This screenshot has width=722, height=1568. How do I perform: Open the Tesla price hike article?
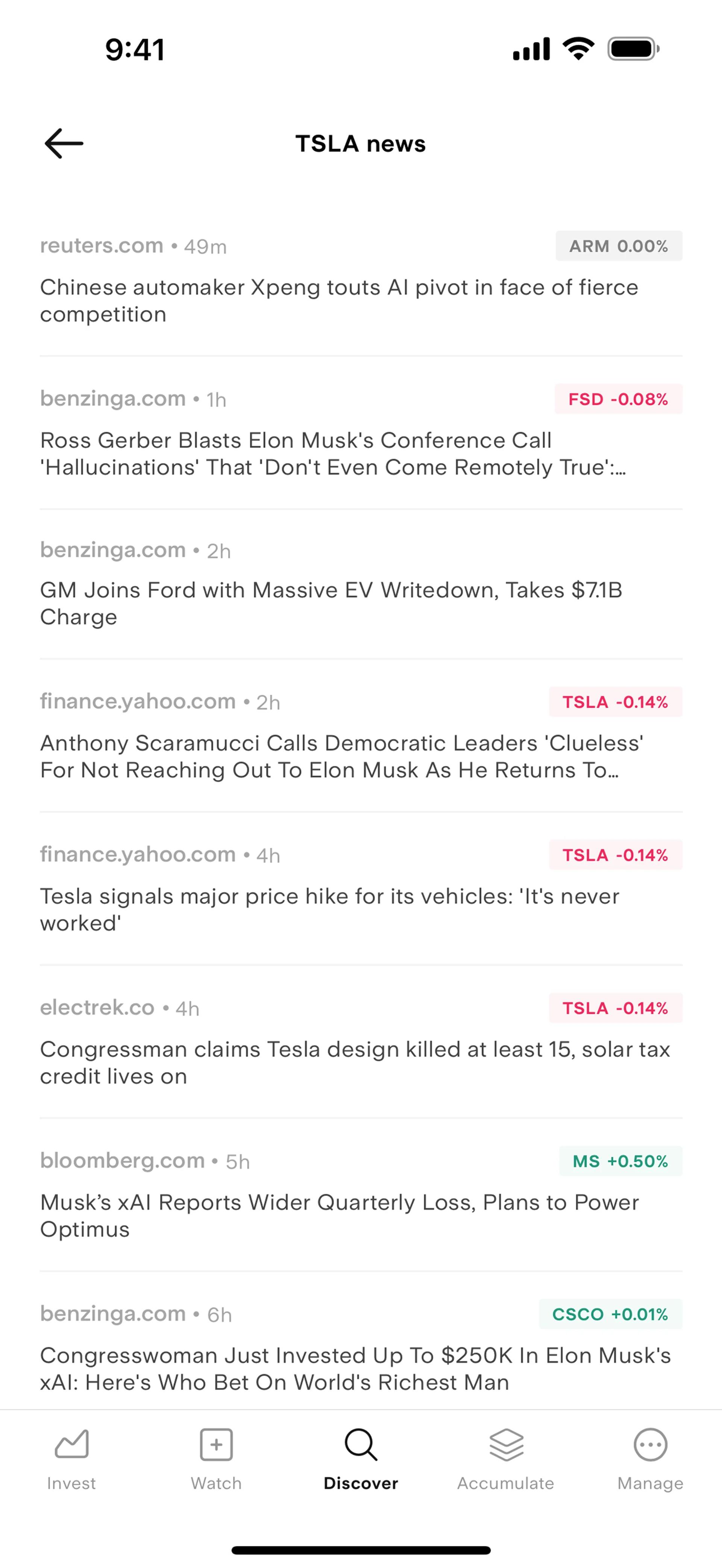[329, 910]
